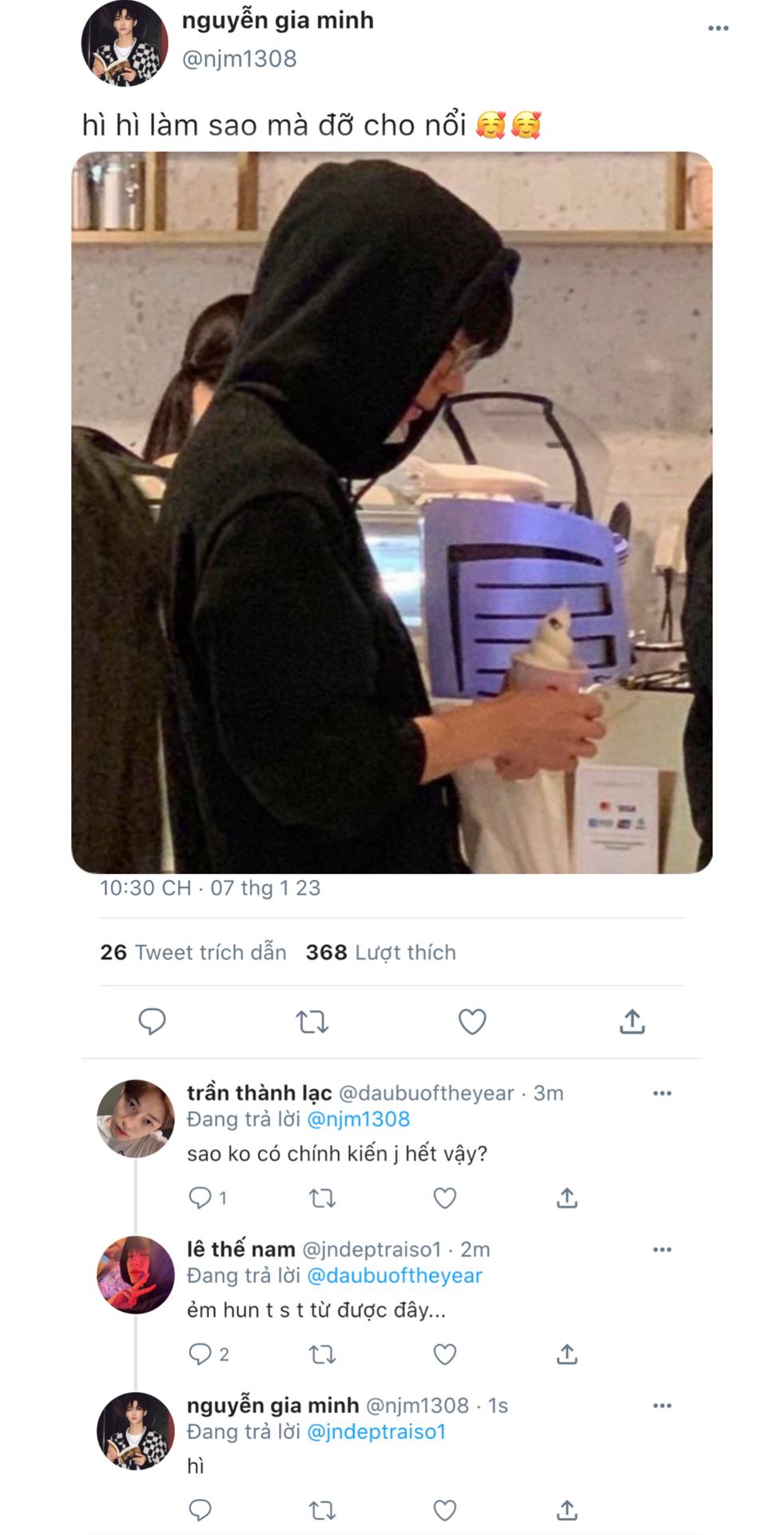This screenshot has width=784, height=1535.
Task: Reply to the main tweet
Action: [x=152, y=1022]
